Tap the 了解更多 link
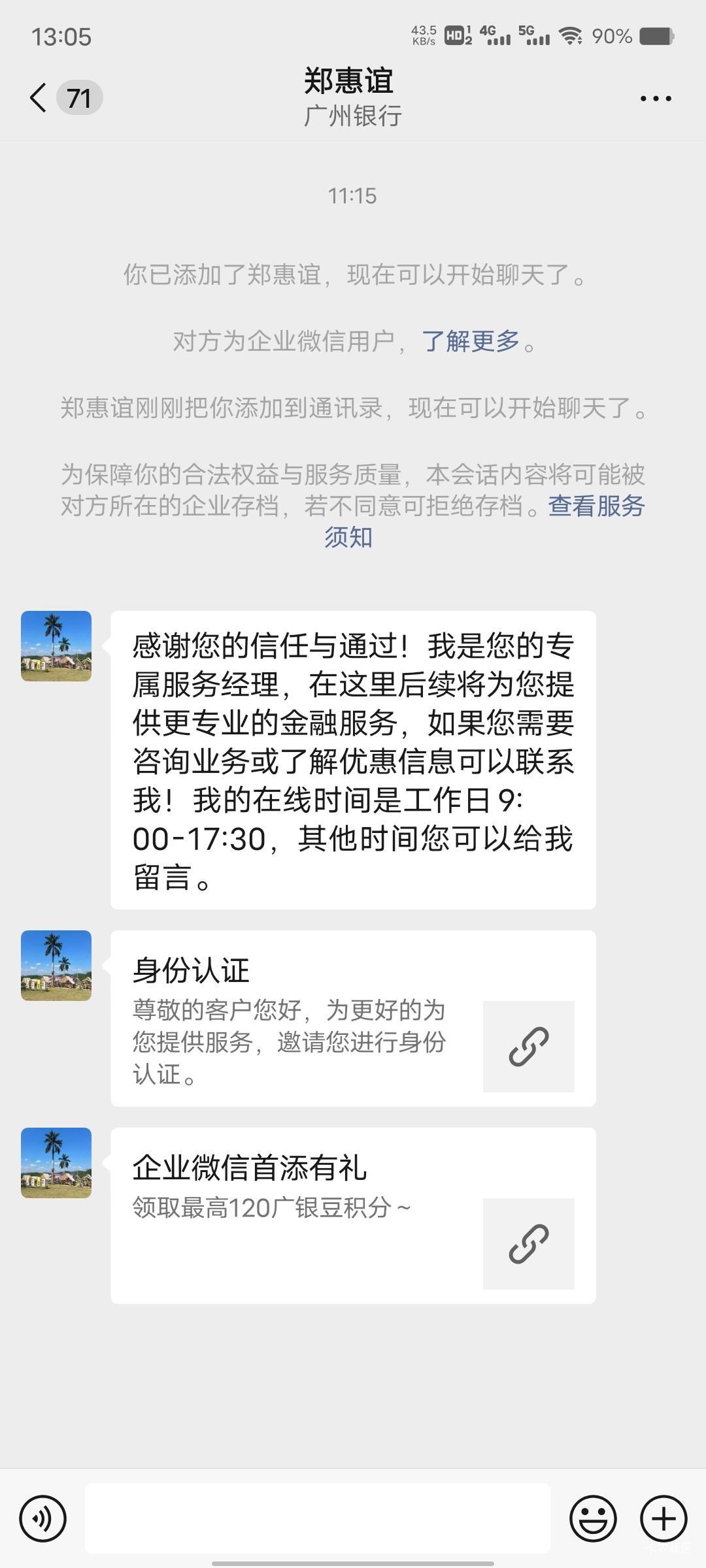This screenshot has width=706, height=1568. click(471, 341)
